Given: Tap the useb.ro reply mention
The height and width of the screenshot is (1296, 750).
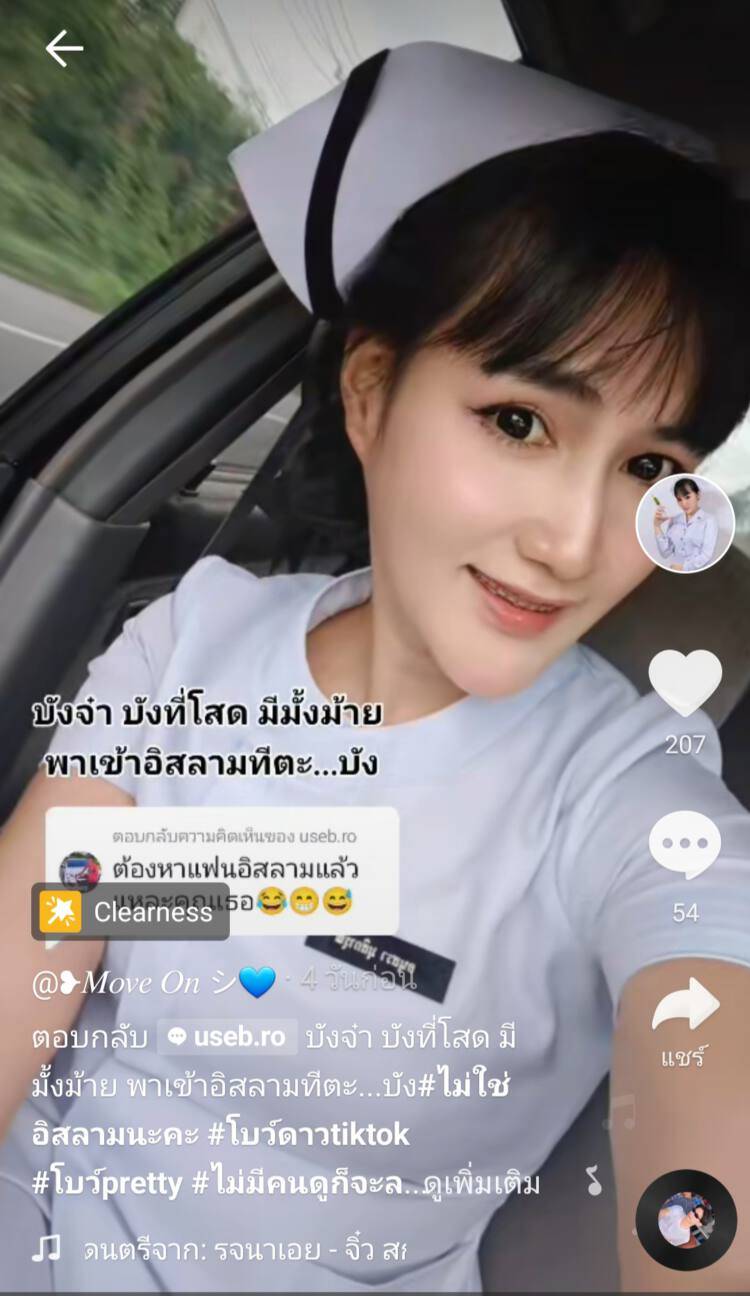Looking at the screenshot, I should 227,1037.
